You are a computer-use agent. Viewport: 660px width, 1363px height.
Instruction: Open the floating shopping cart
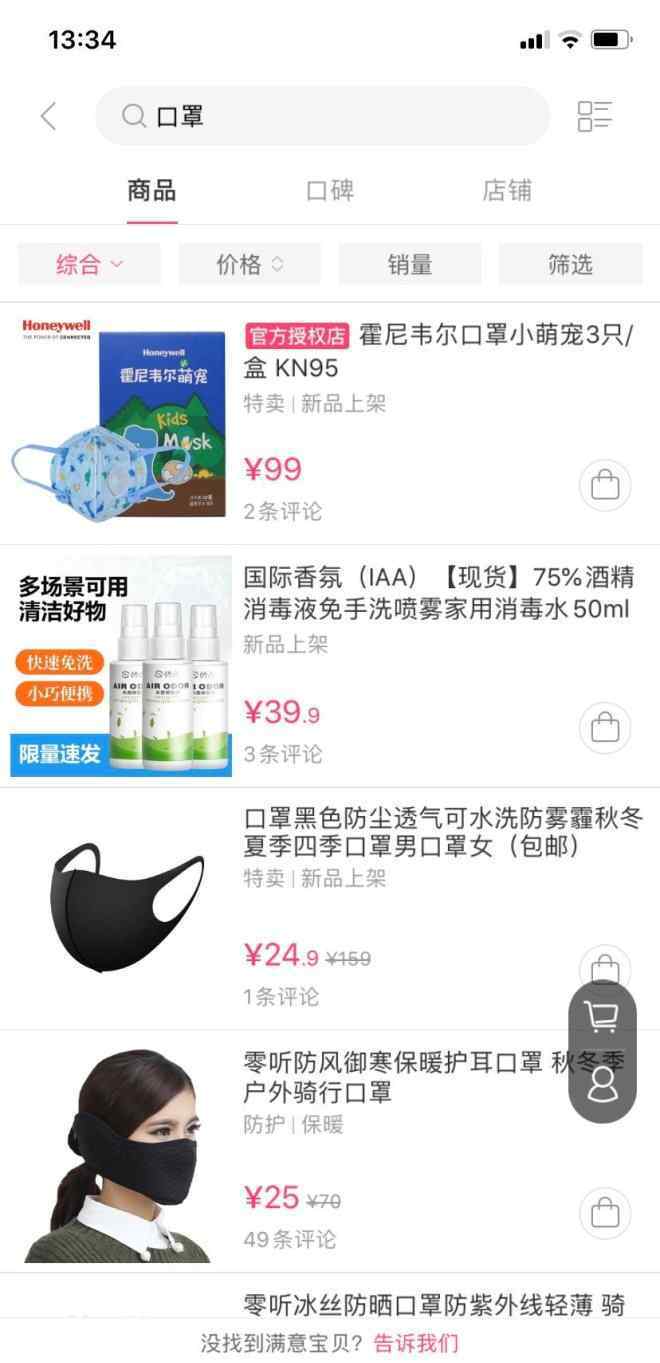tap(602, 1017)
